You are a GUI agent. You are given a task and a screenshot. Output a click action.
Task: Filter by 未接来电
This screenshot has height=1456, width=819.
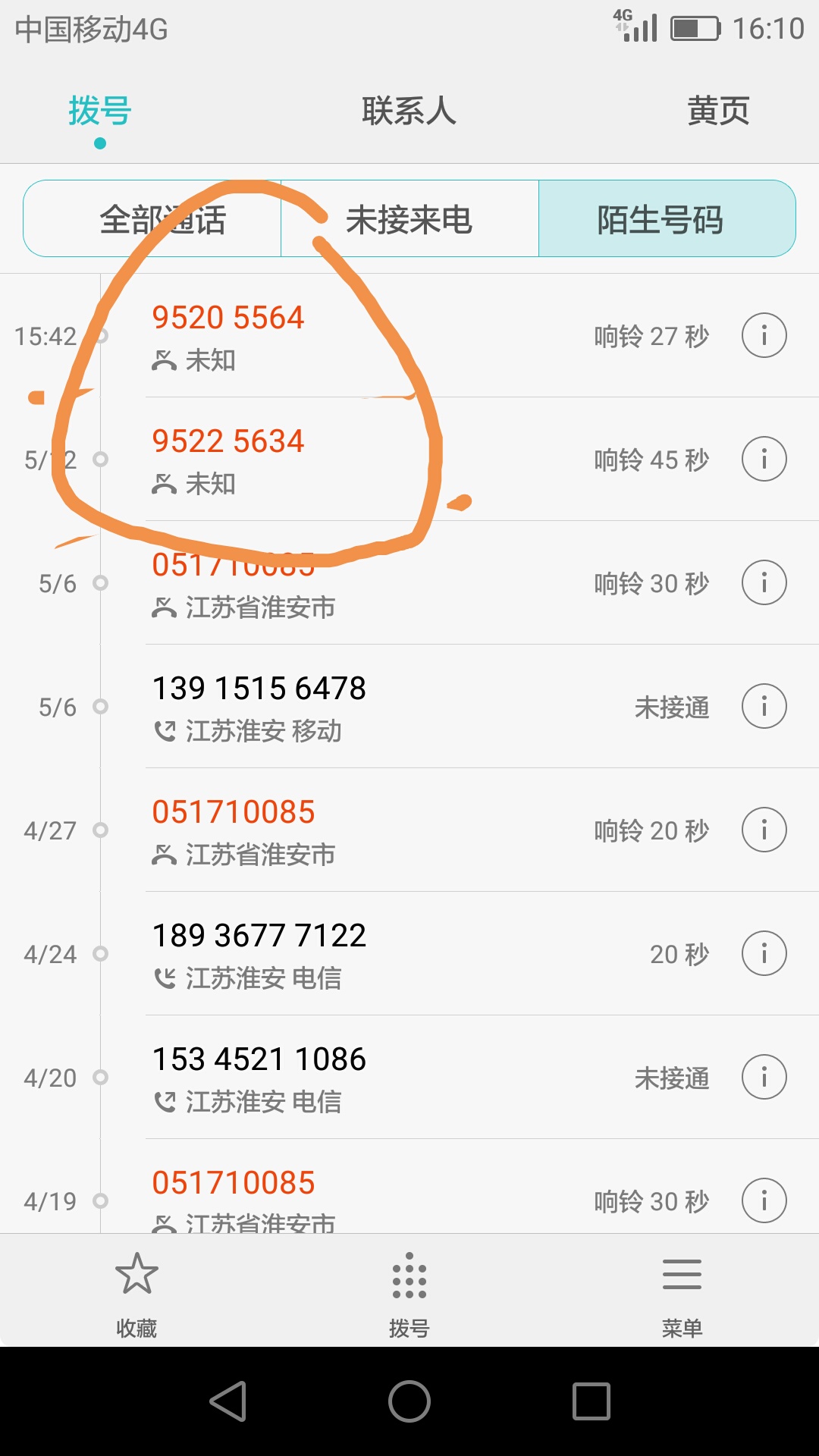click(409, 219)
